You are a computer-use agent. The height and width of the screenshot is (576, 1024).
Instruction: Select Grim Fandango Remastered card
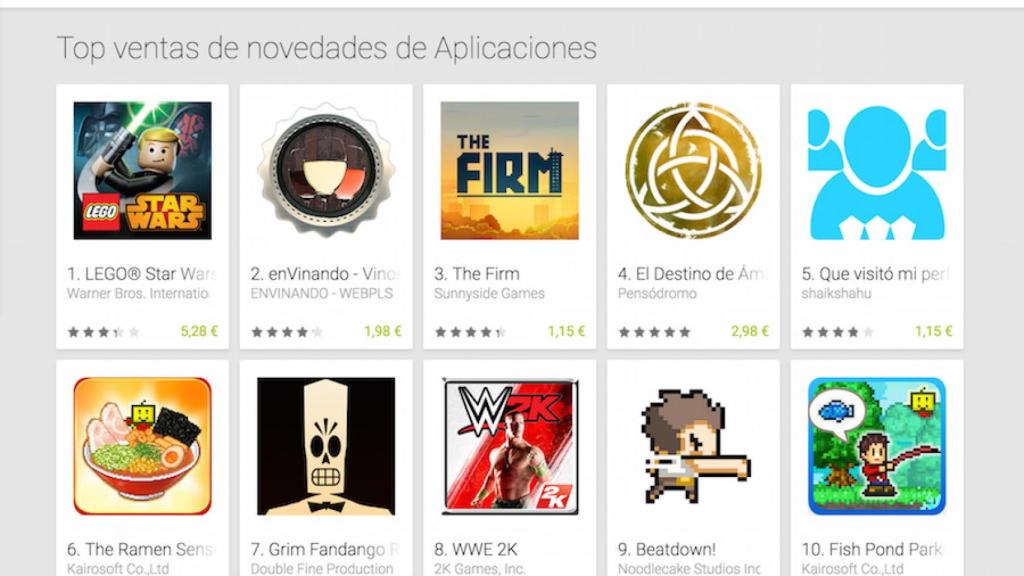click(x=325, y=446)
